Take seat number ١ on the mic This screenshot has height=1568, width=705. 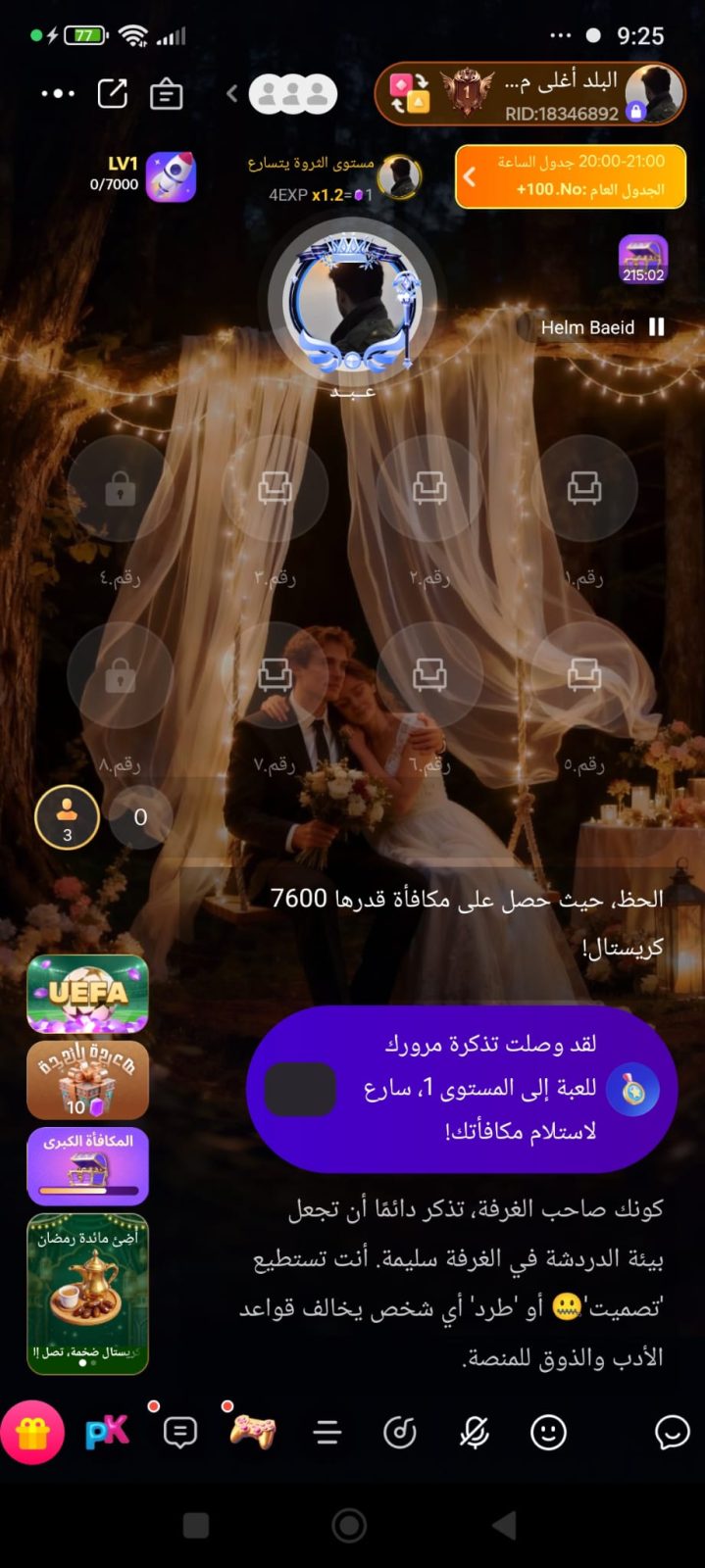pyautogui.click(x=583, y=487)
